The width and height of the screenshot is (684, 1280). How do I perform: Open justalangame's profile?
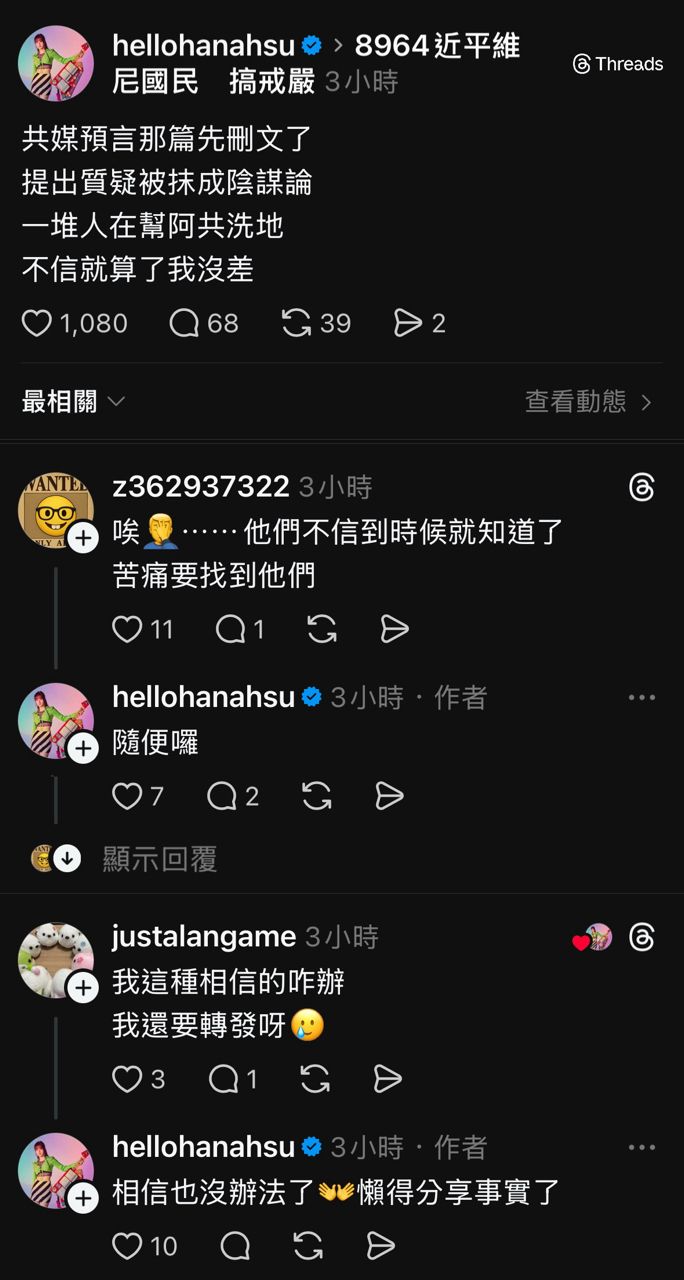pos(204,937)
